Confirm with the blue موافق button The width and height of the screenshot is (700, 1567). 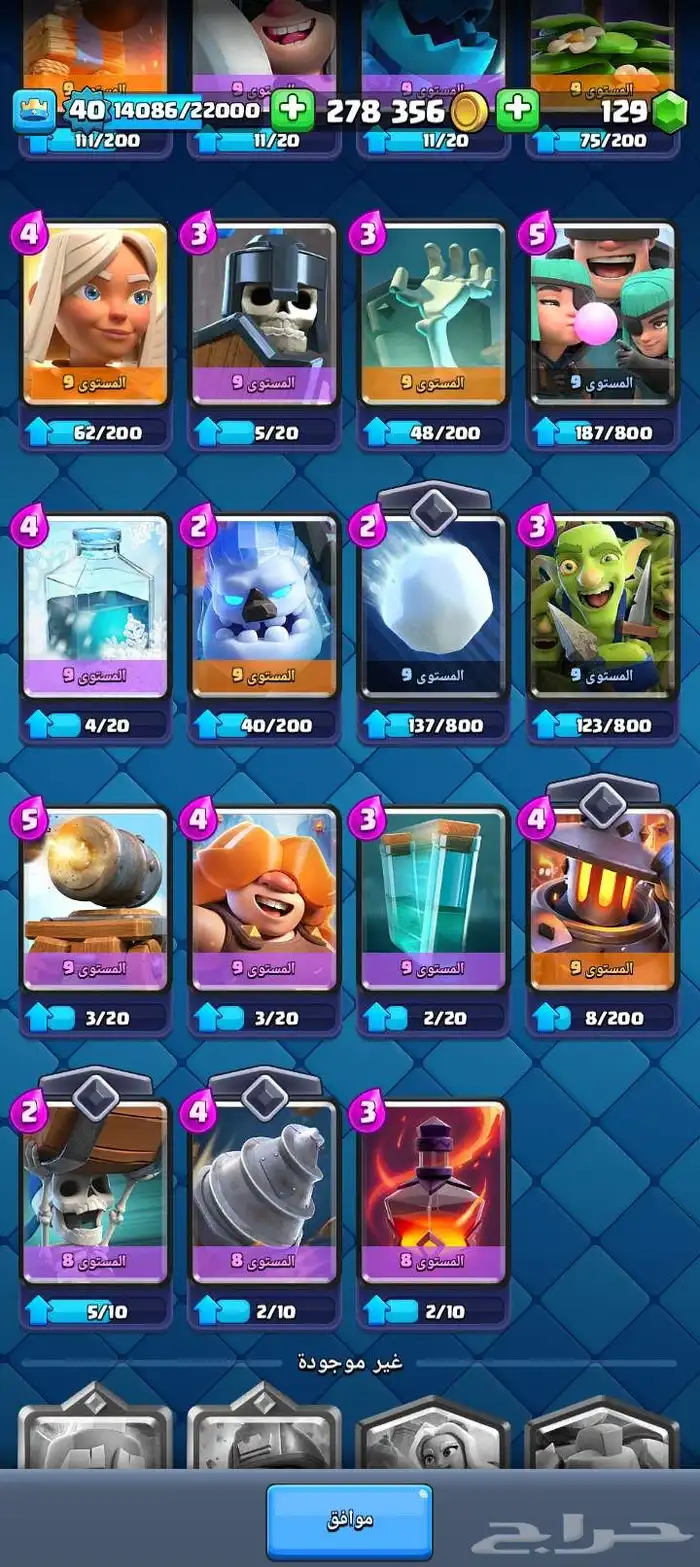click(x=349, y=1519)
